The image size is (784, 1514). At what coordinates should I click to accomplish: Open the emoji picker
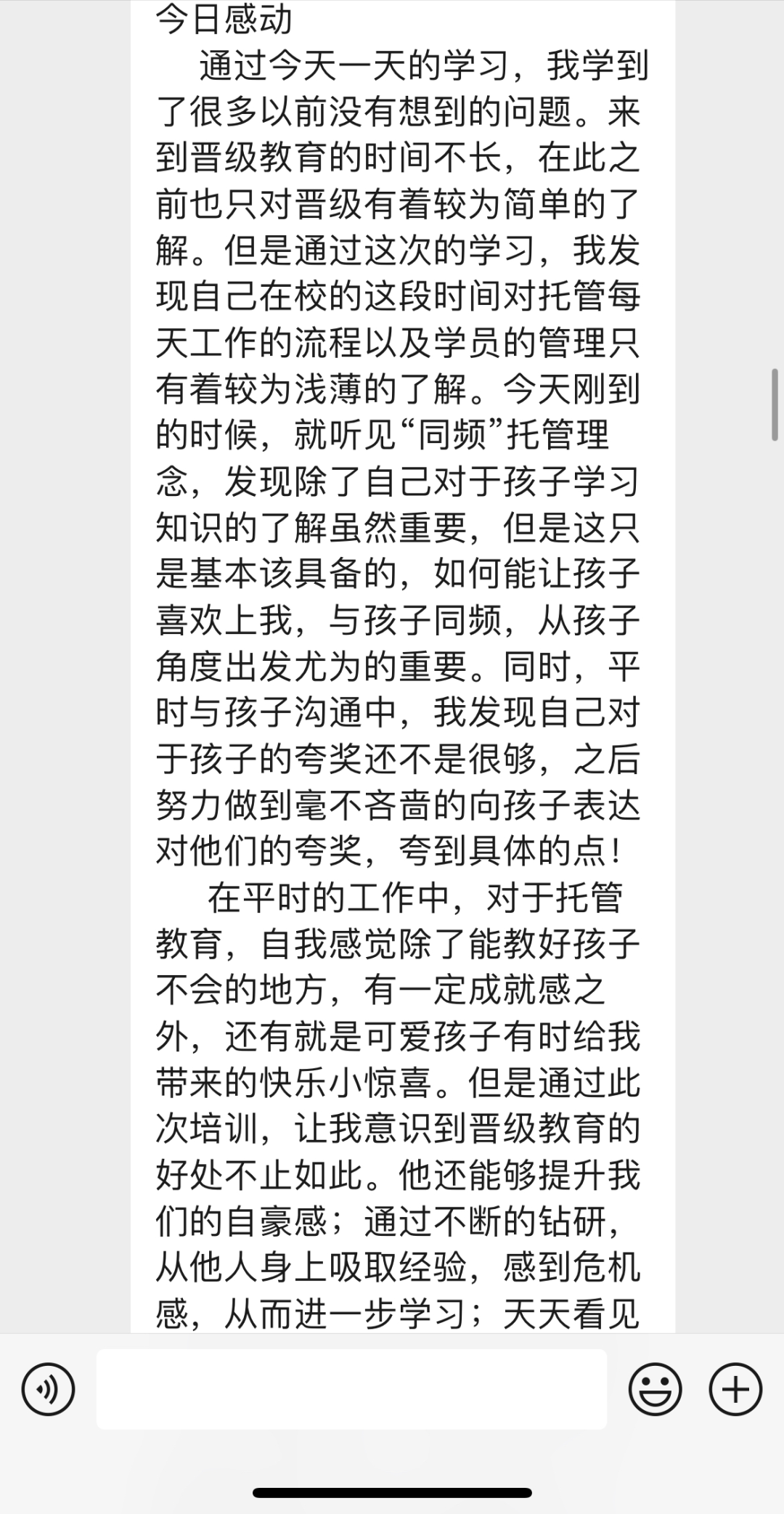click(655, 1389)
